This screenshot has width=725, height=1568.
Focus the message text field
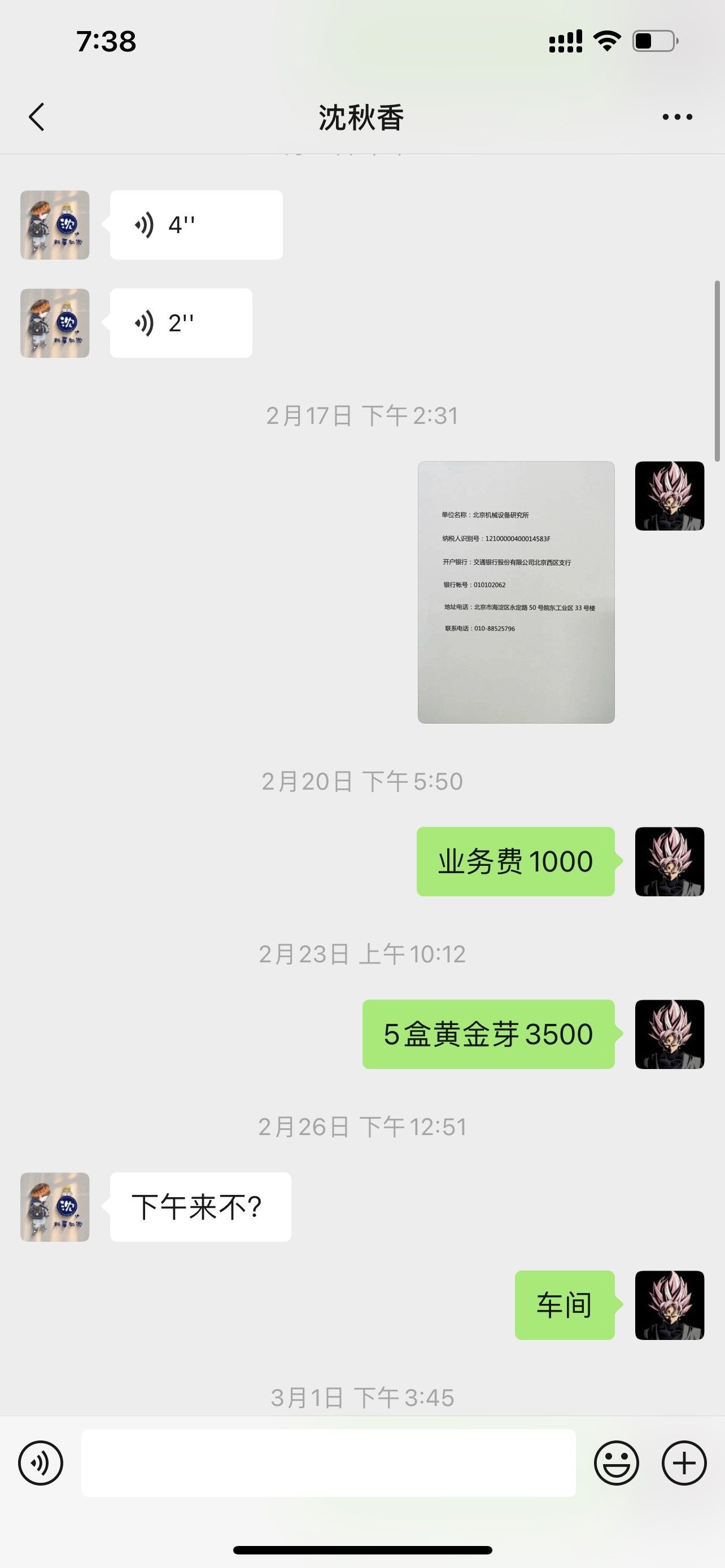(328, 1462)
